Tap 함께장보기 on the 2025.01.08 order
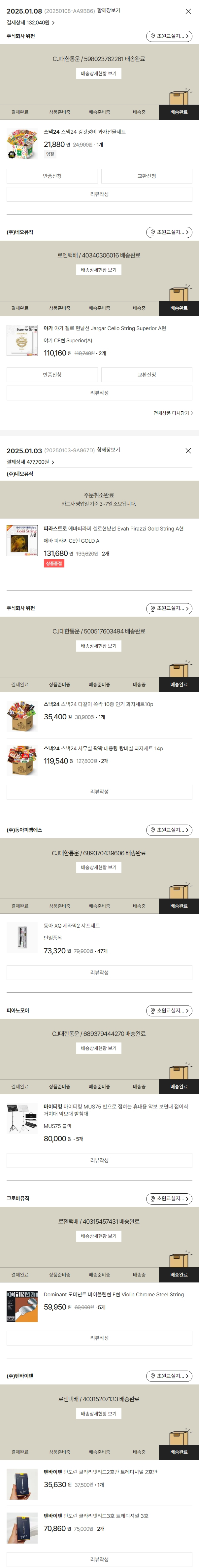Screen dimensions: 199x1568 coord(108,10)
